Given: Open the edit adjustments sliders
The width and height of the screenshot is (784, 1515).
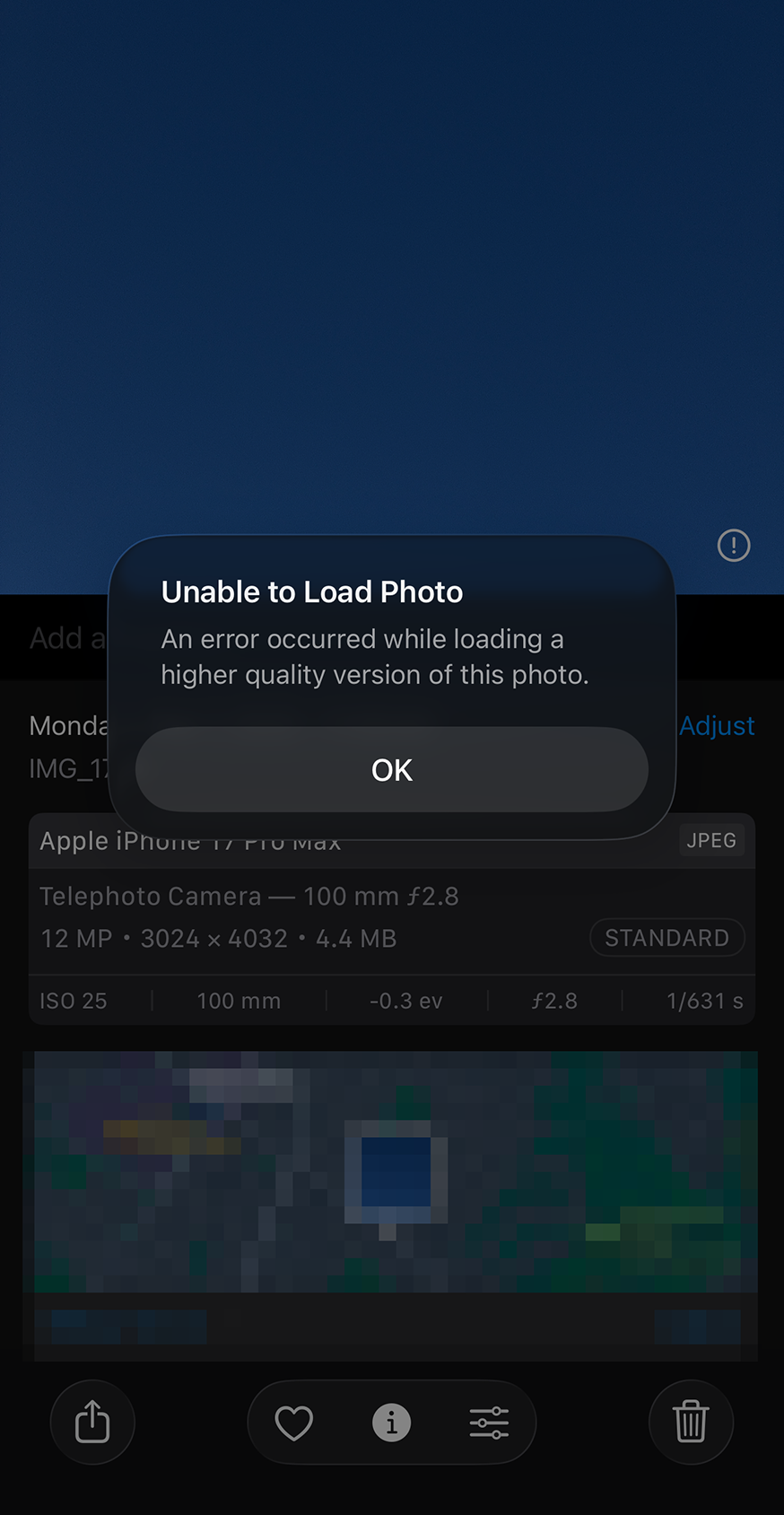Looking at the screenshot, I should click(x=489, y=1423).
